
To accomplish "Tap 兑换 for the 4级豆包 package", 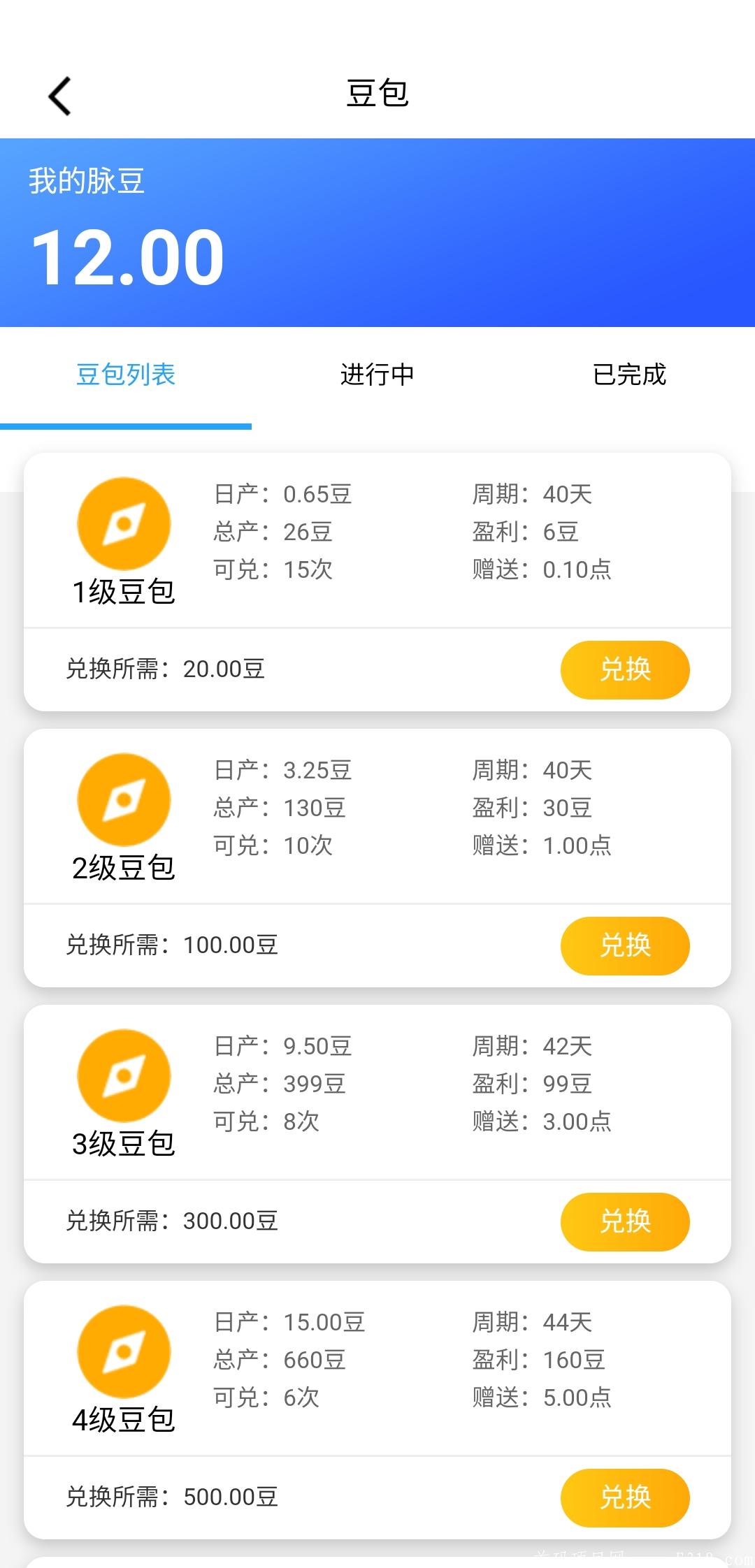I will click(624, 1497).
